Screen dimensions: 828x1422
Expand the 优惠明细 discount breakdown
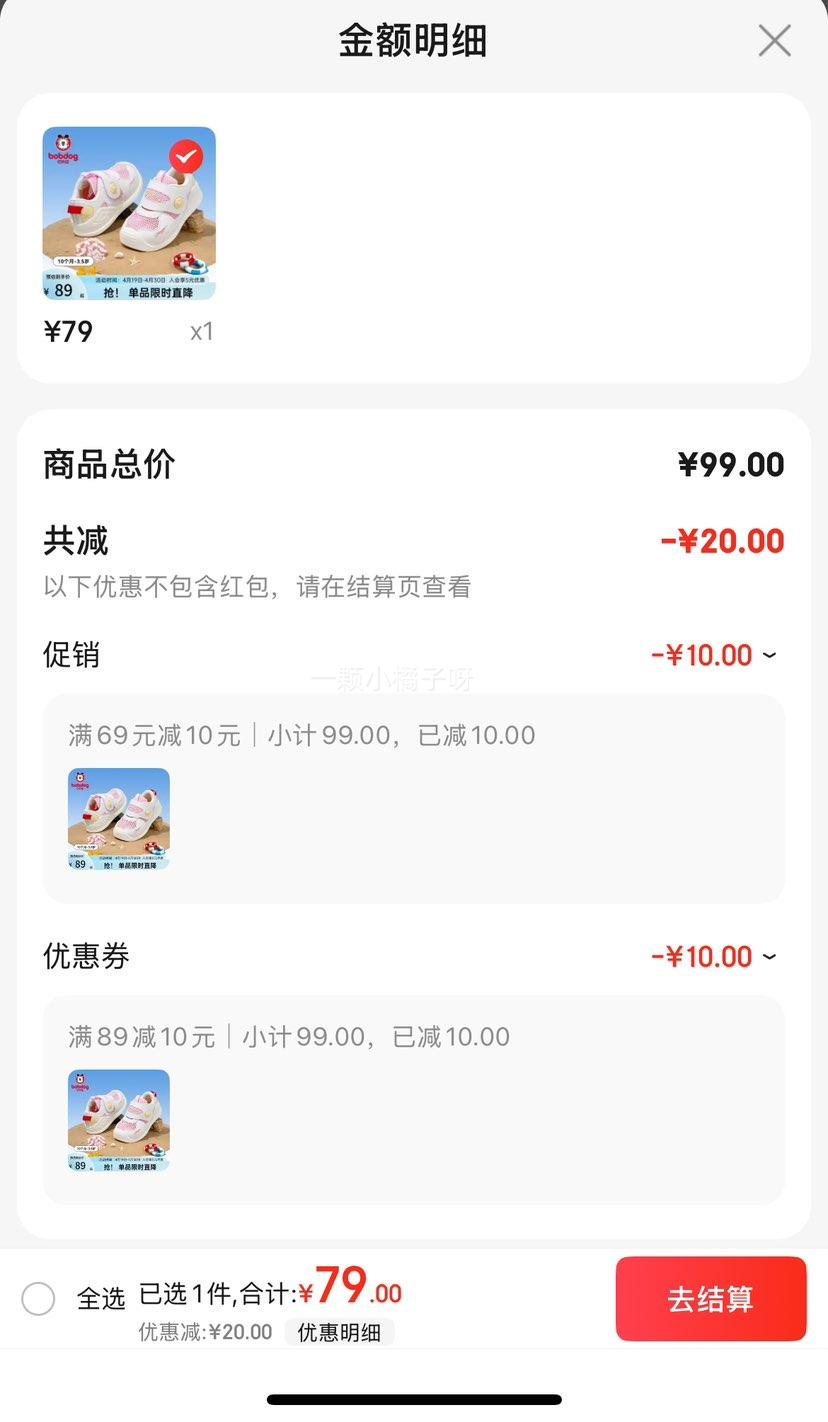340,1332
